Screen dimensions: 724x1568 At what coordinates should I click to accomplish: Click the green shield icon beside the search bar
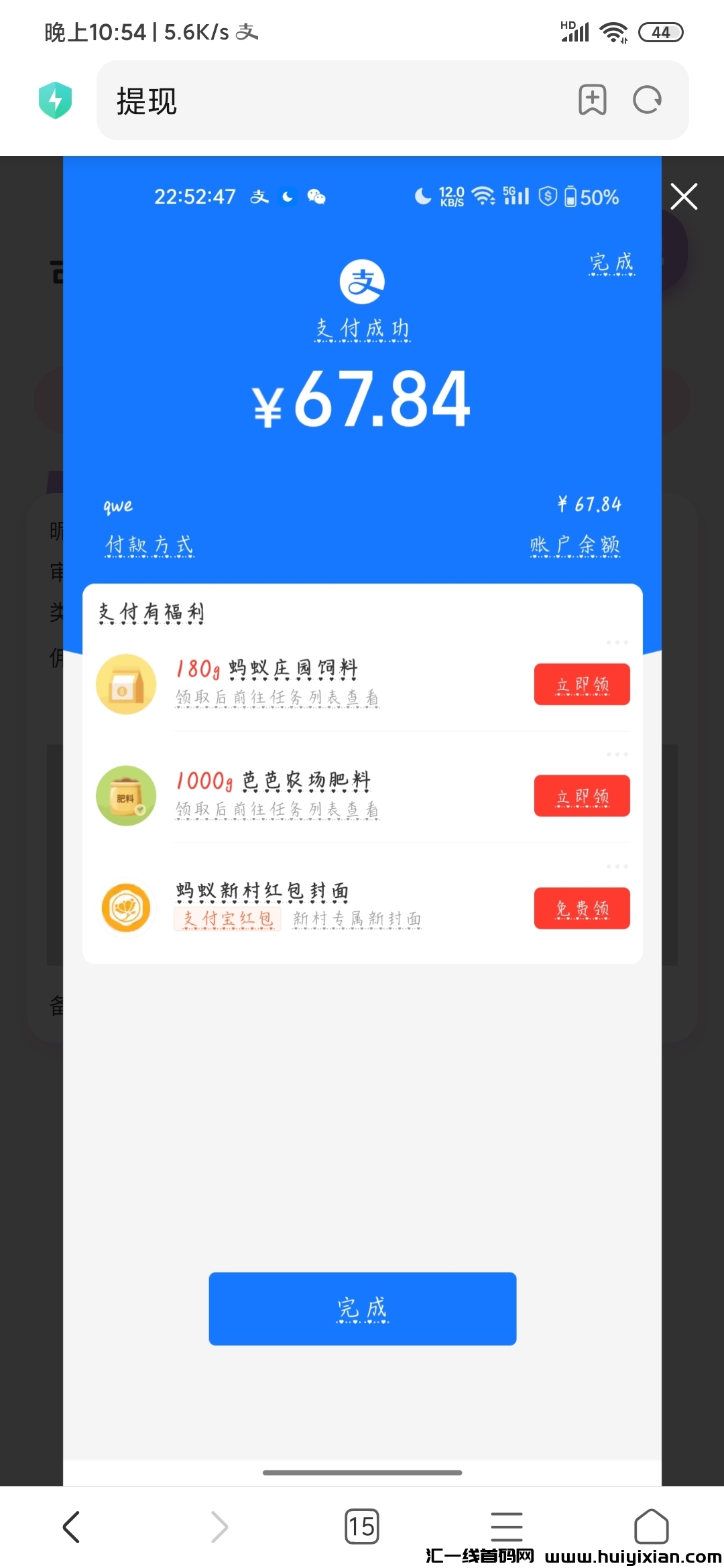[x=56, y=100]
